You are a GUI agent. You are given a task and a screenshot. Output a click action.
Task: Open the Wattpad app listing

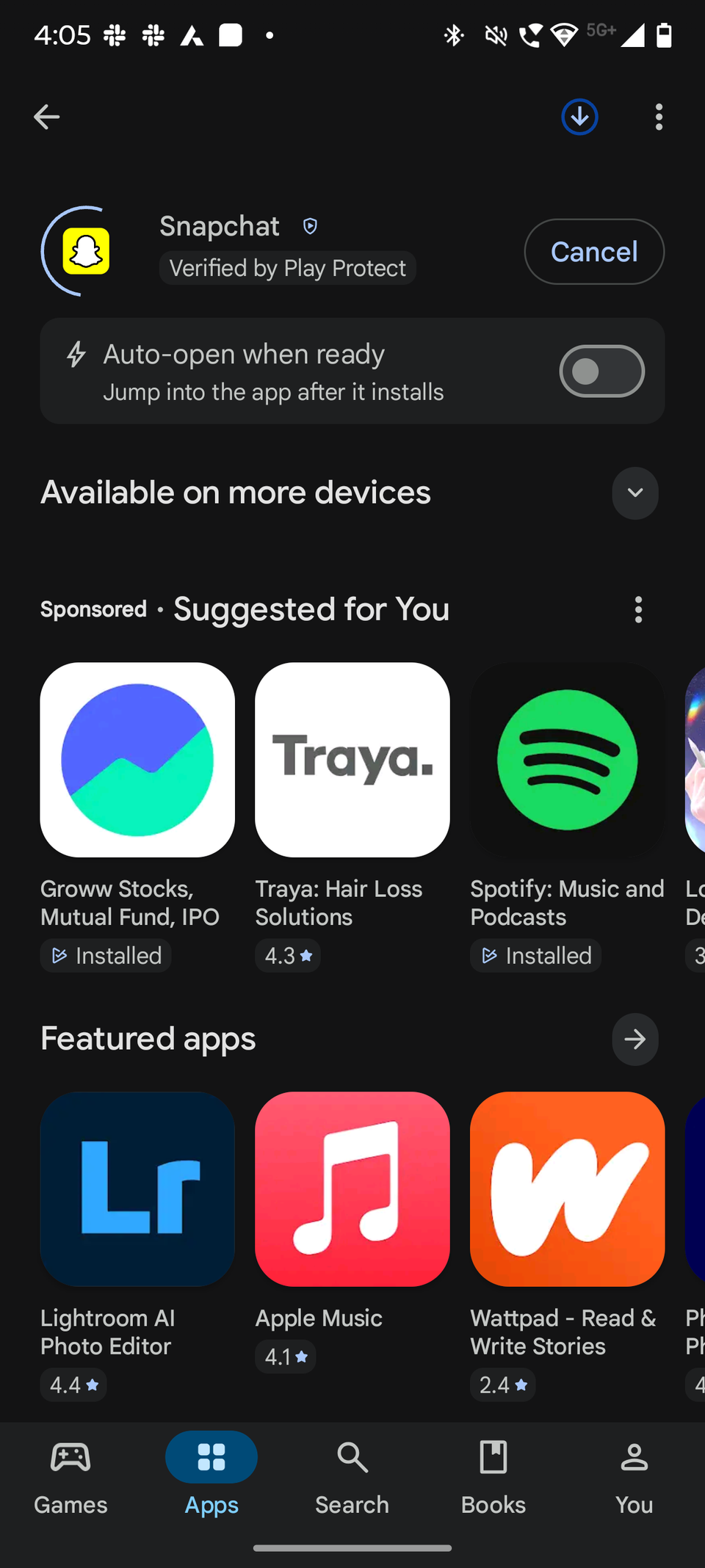click(567, 1189)
